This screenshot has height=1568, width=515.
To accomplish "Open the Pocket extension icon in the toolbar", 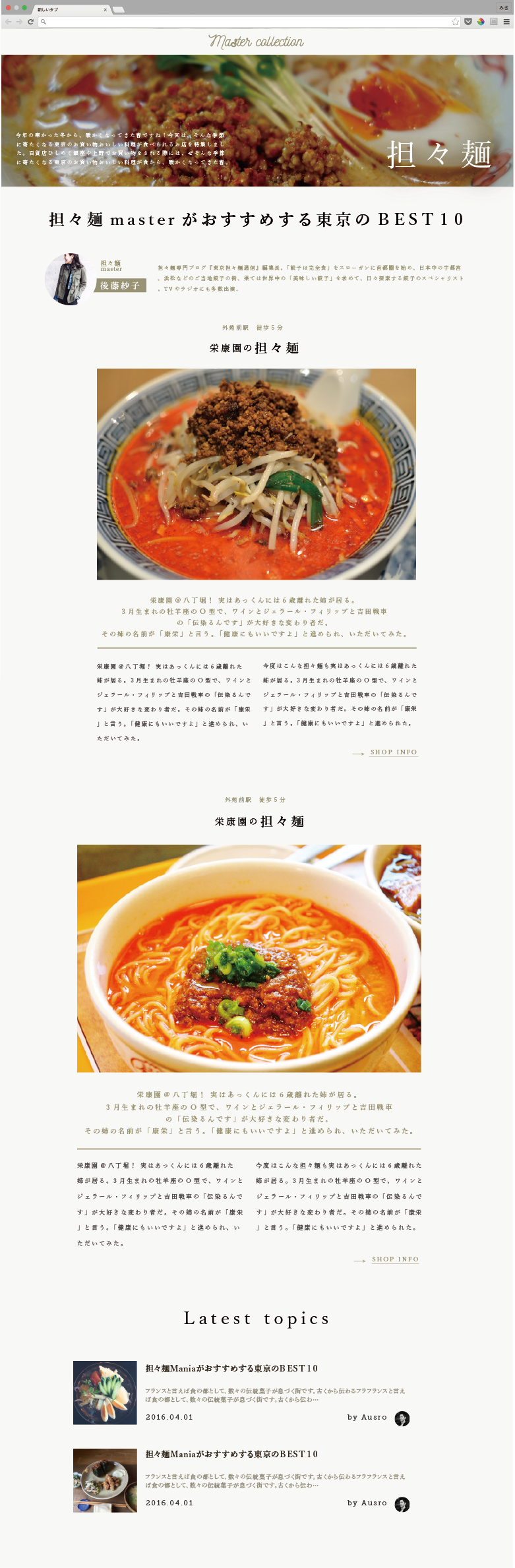I will [468, 22].
